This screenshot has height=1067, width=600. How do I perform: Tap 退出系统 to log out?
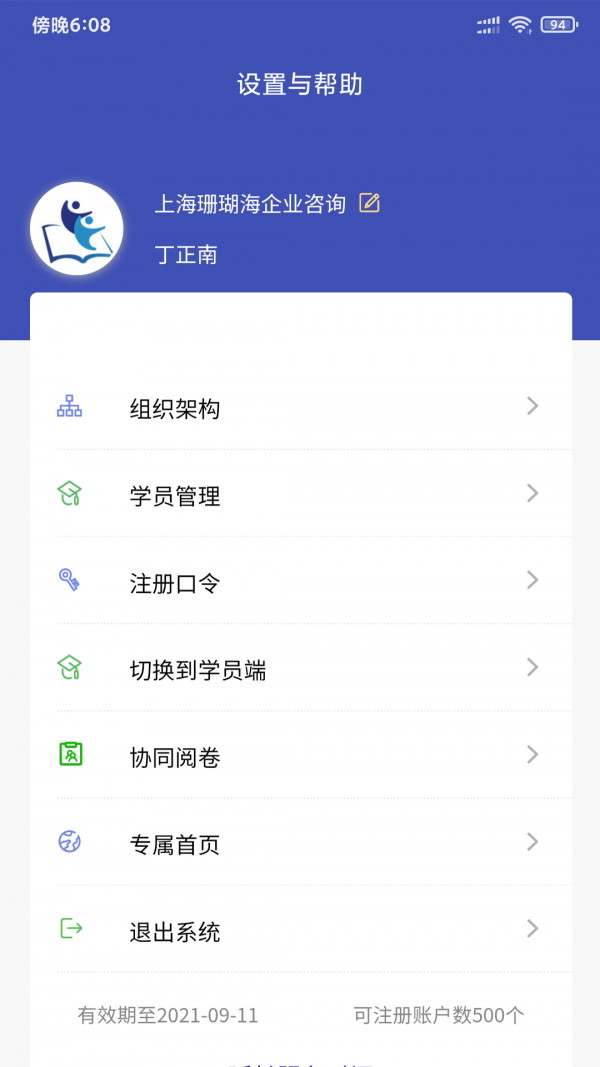click(300, 929)
